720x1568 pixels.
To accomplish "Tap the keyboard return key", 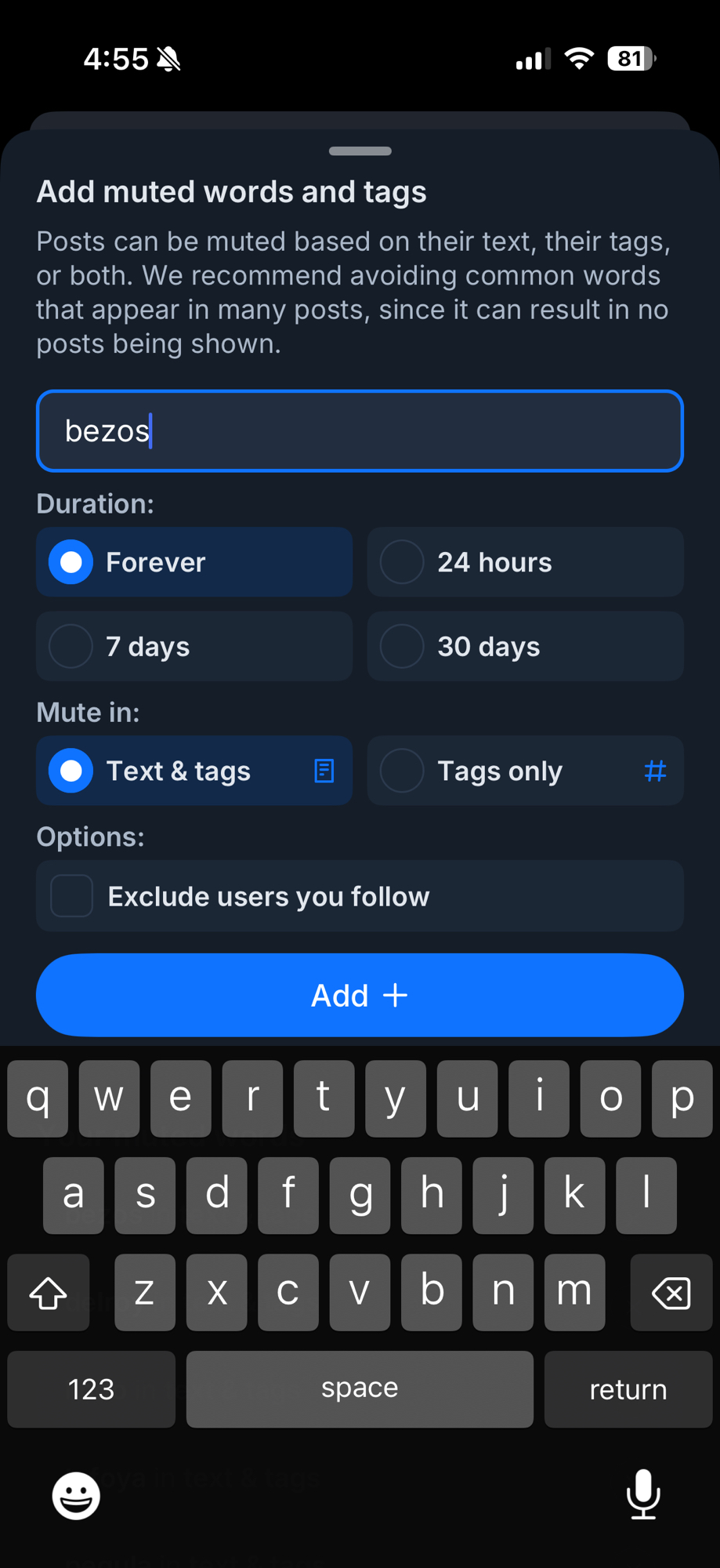I will [x=628, y=1389].
